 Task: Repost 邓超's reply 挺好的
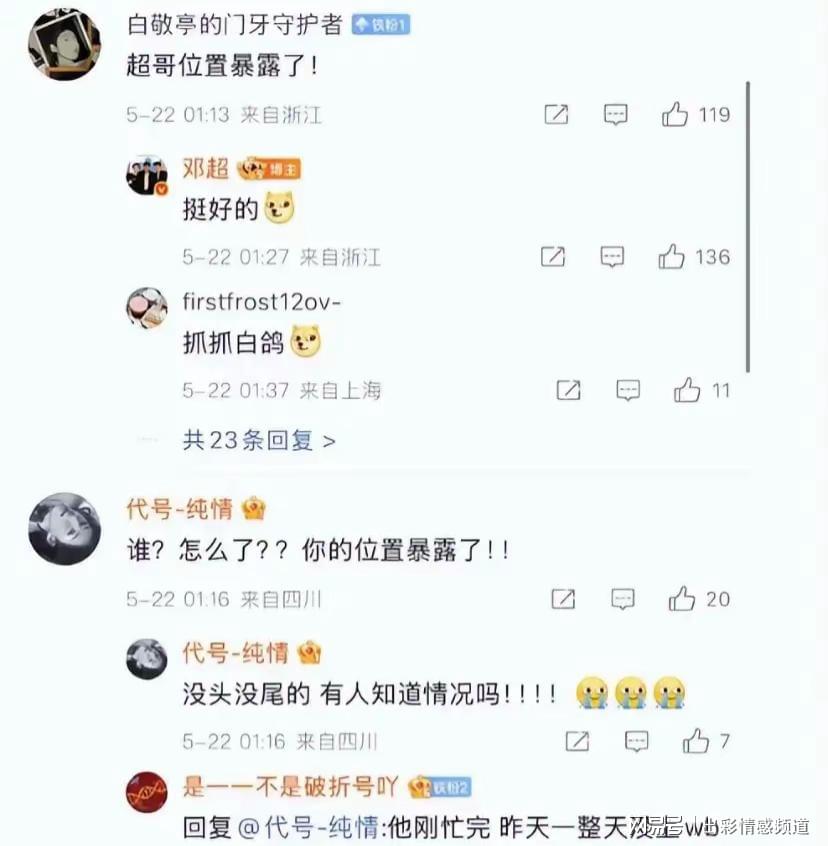click(553, 257)
